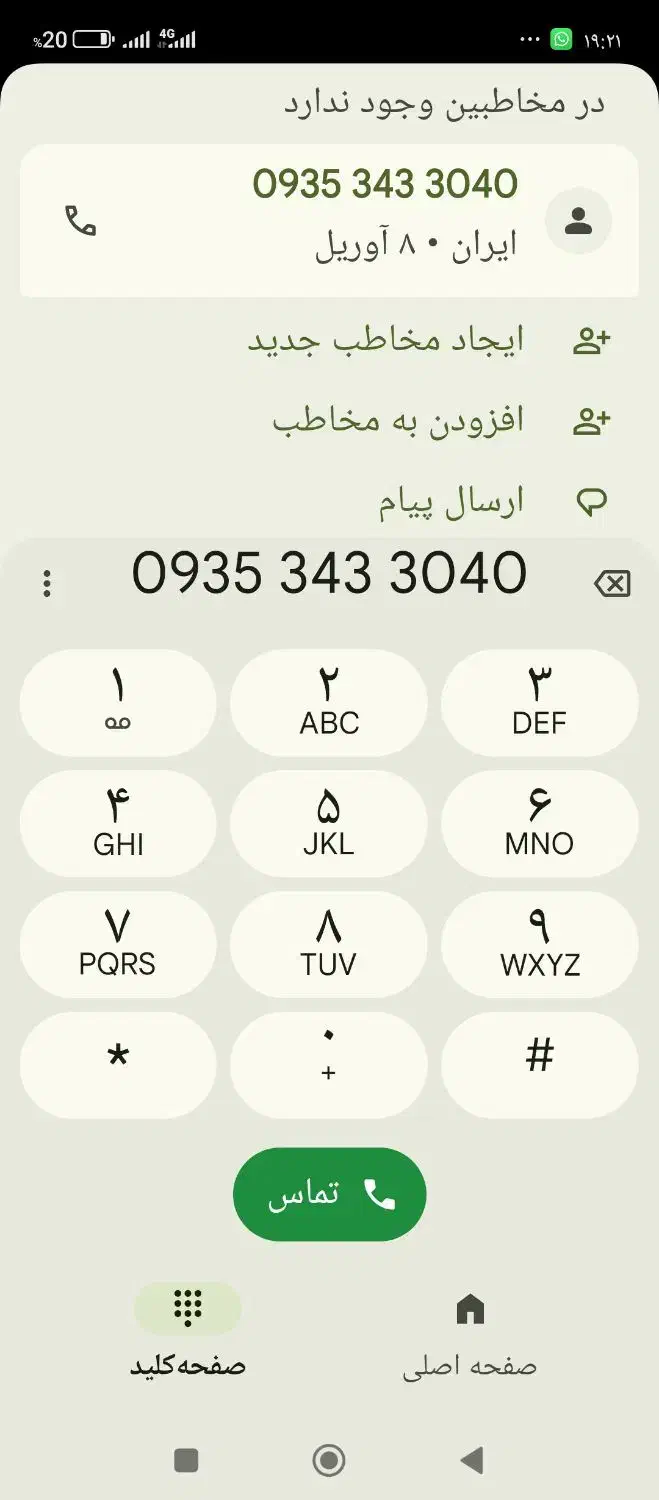The width and height of the screenshot is (659, 1500).
Task: Enter digit ۹ WXYZ
Action: click(539, 944)
